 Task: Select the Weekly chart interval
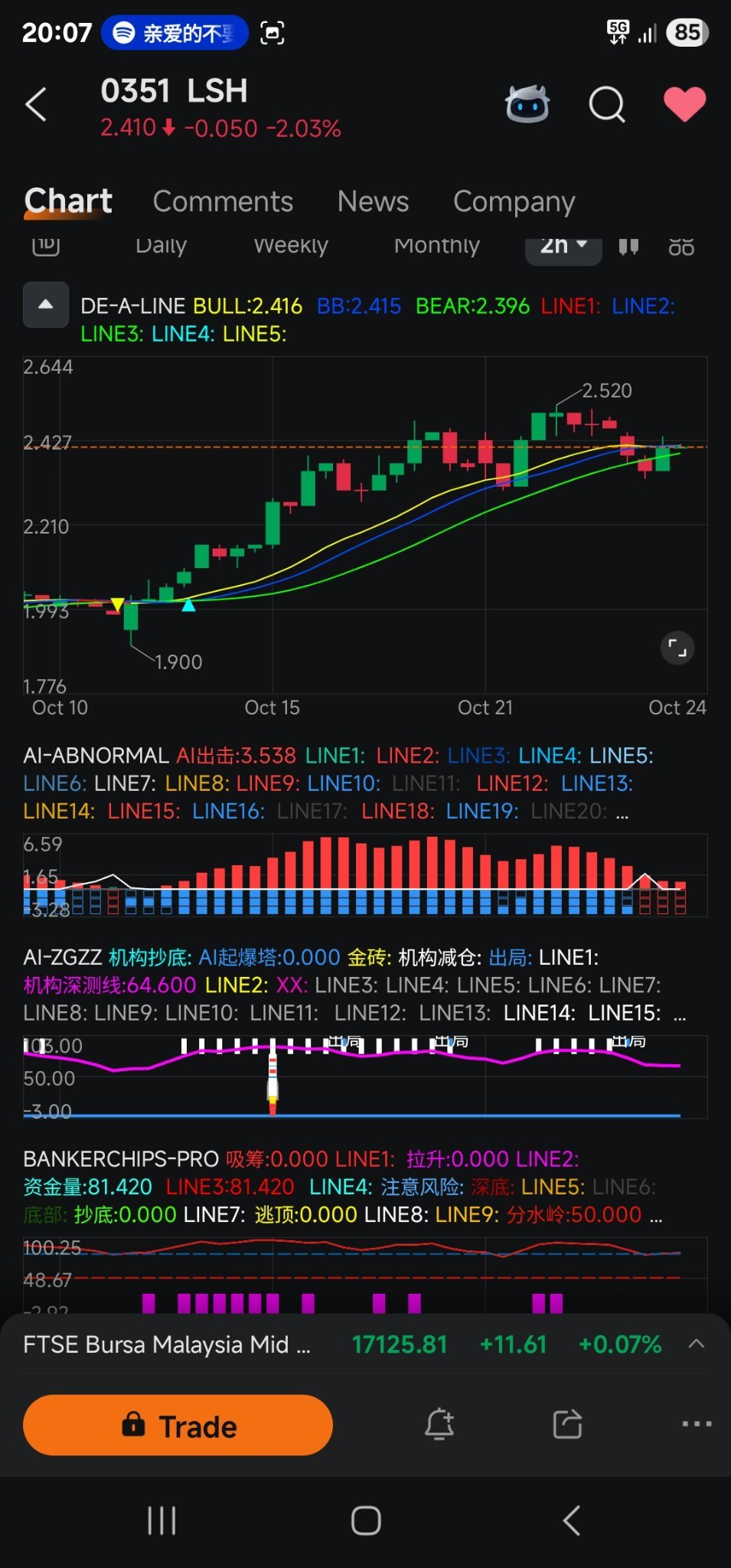(291, 246)
